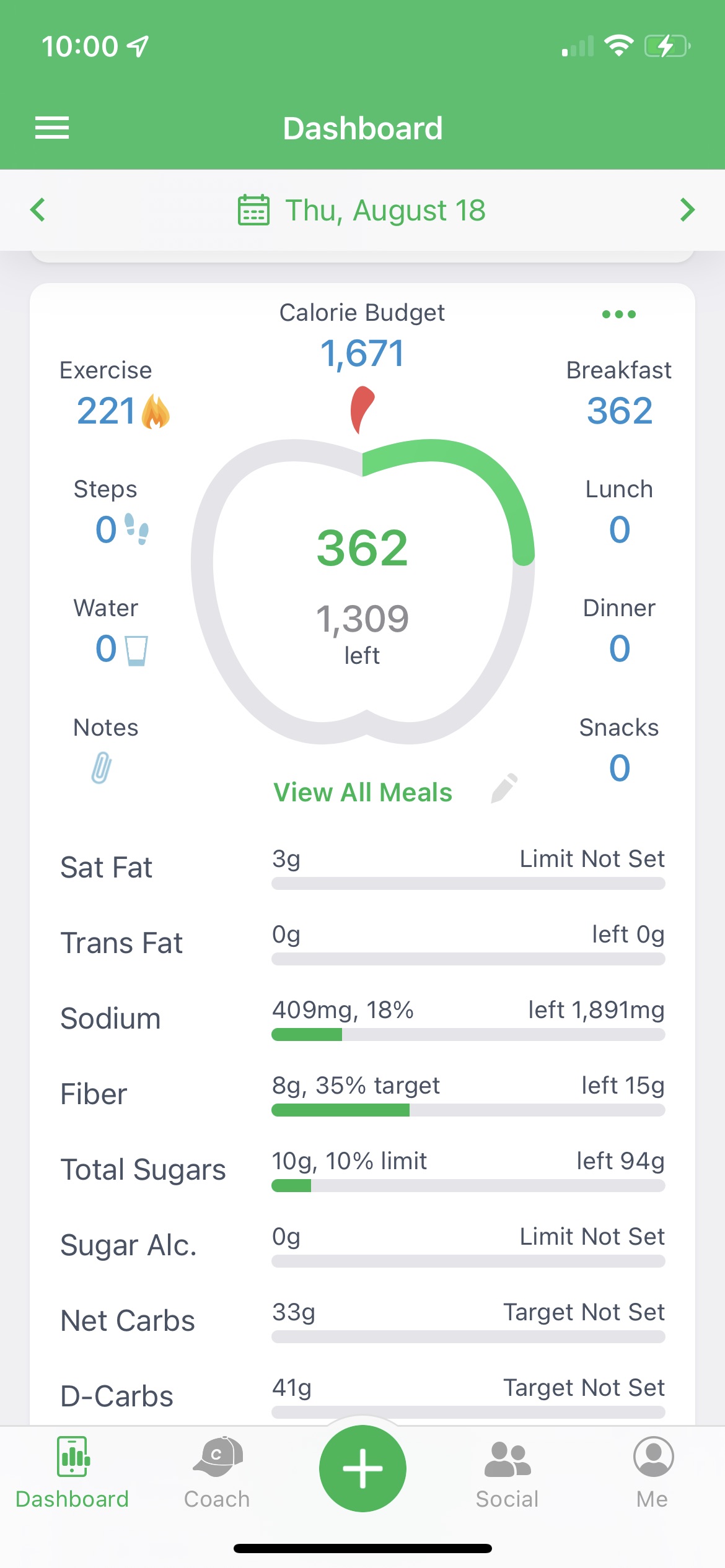Expand the date Thu, August 18
The width and height of the screenshot is (725, 1568).
385,210
